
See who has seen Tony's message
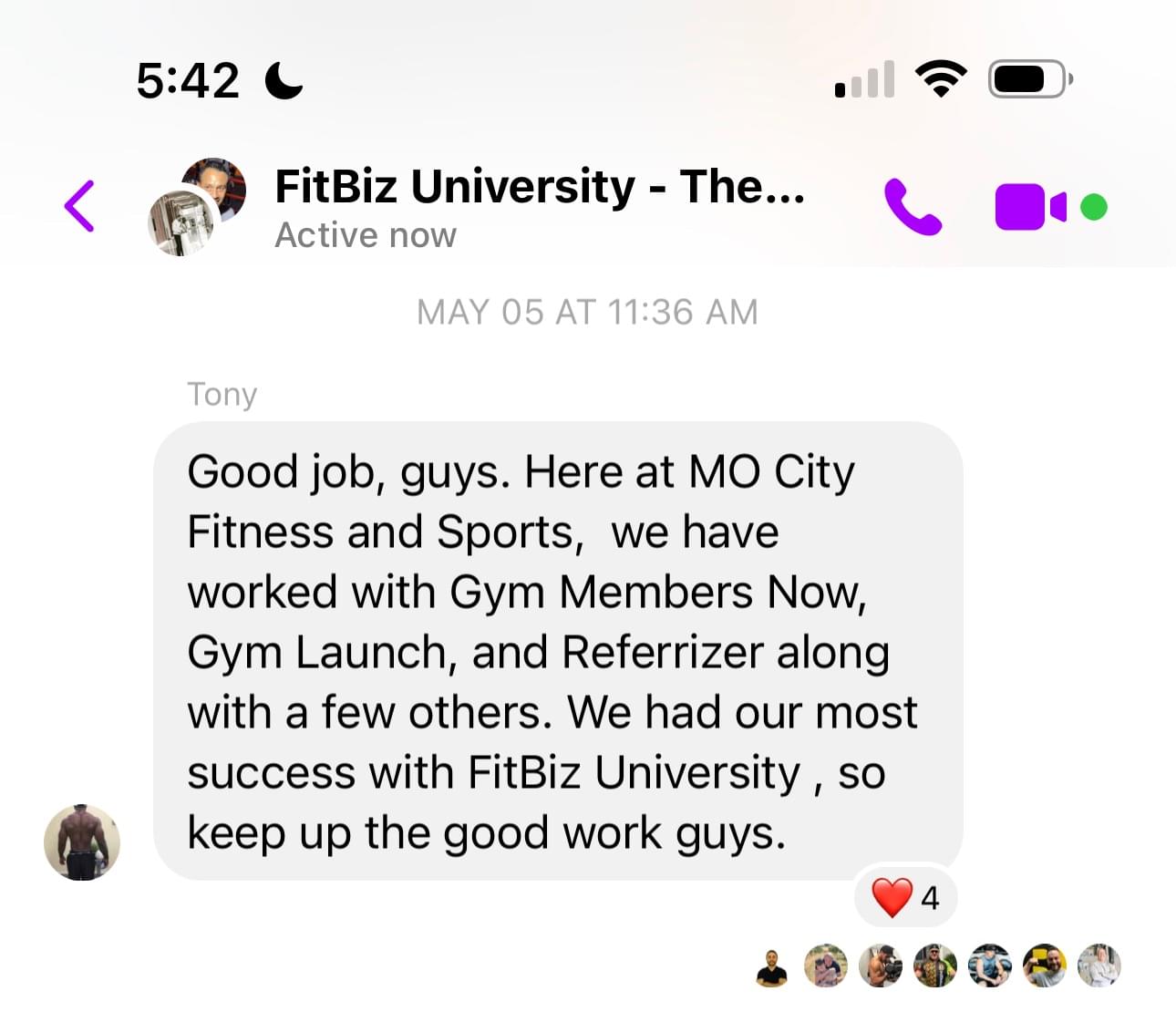[937, 966]
